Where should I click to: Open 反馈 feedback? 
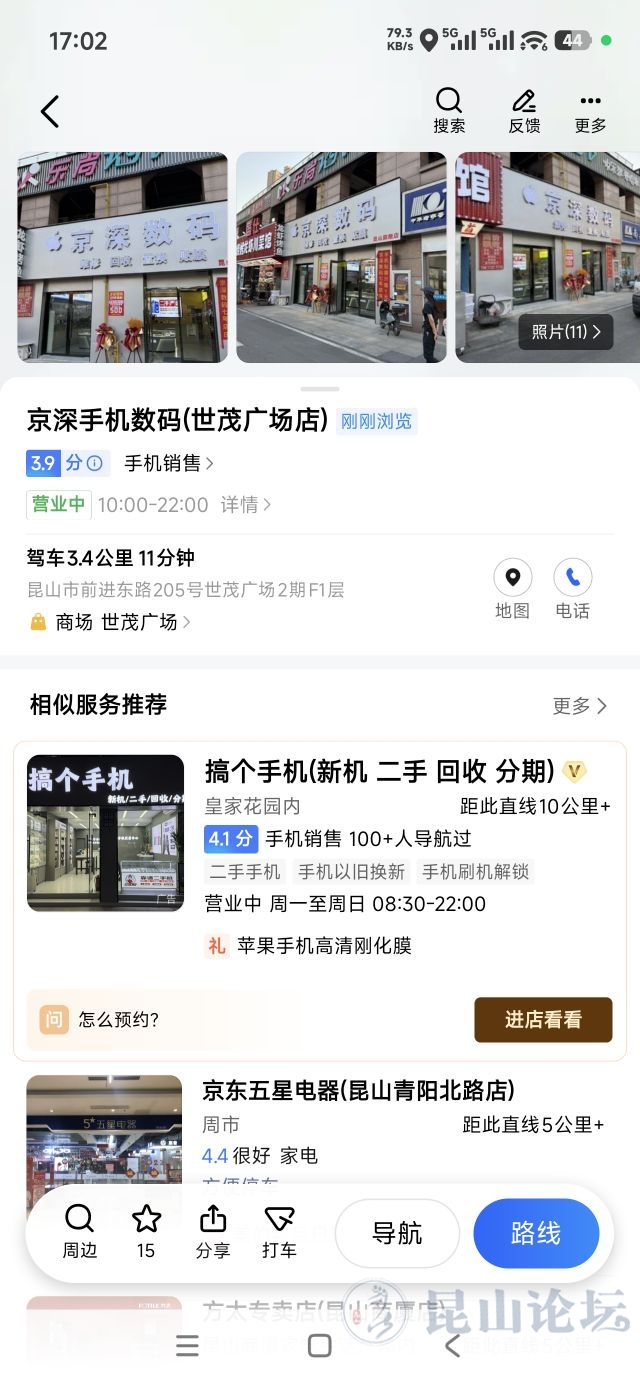pos(524,110)
